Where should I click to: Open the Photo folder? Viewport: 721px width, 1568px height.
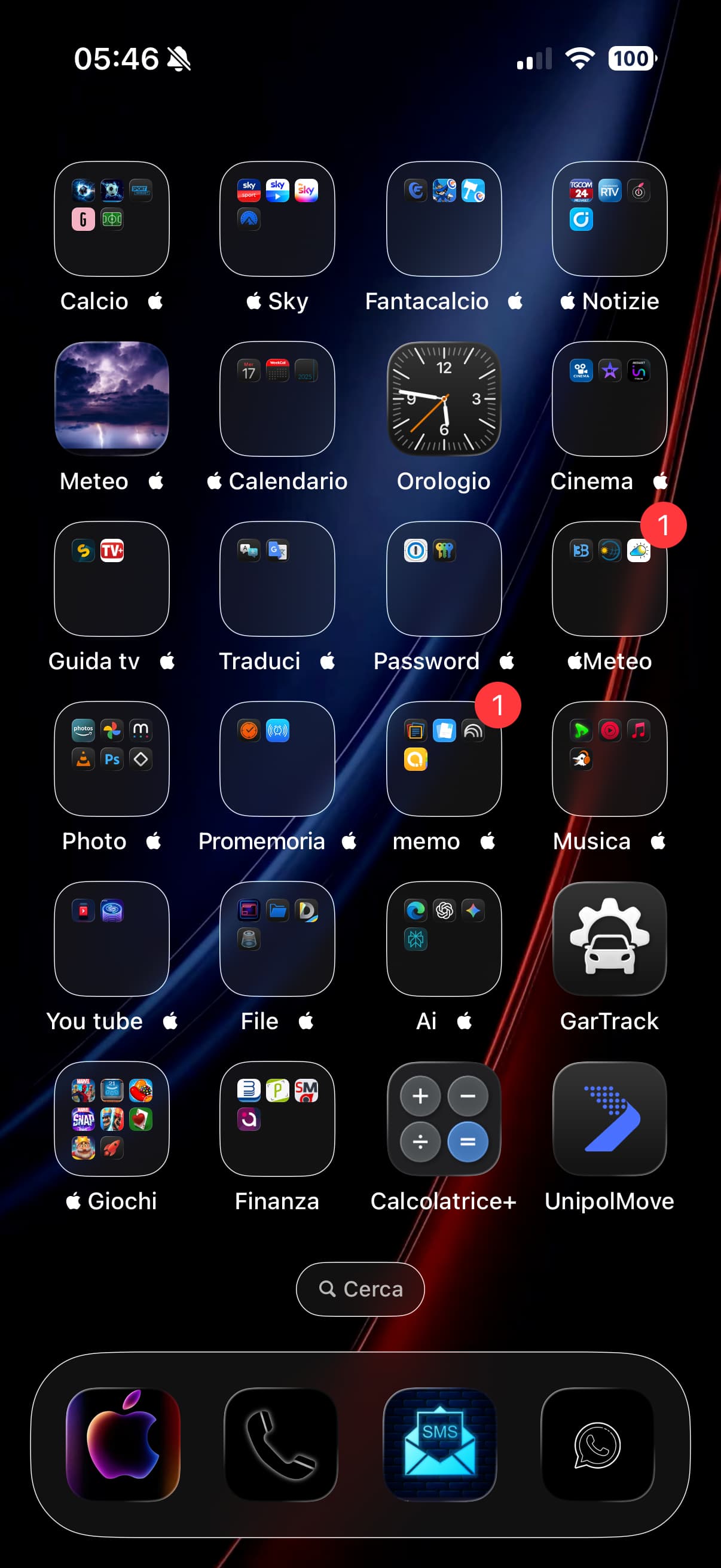(111, 758)
